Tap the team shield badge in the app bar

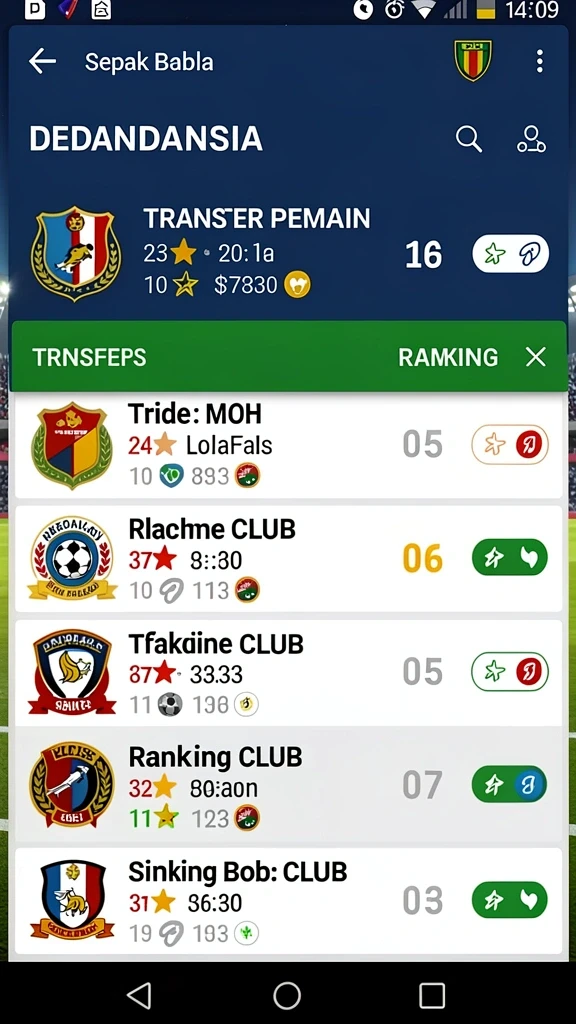tap(473, 61)
